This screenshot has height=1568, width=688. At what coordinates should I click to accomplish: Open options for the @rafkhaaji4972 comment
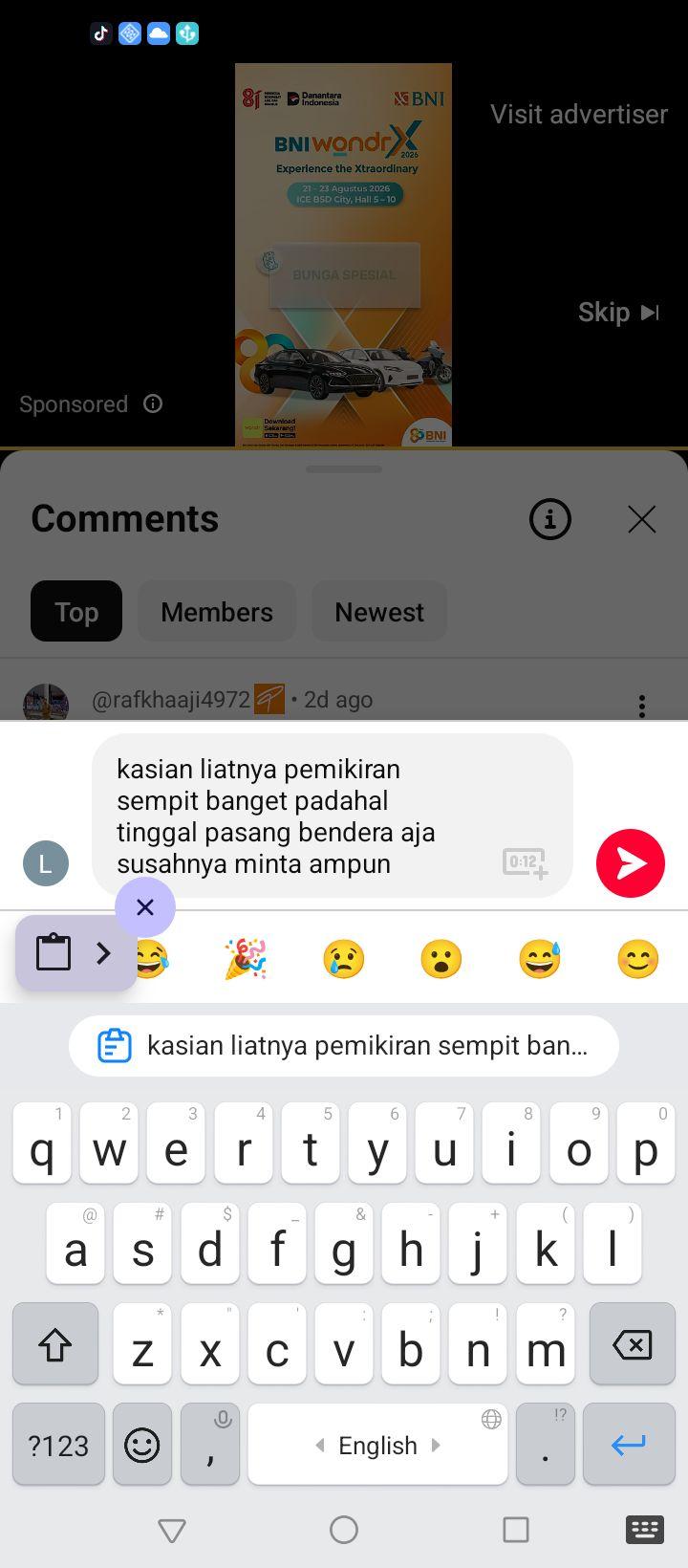(641, 707)
